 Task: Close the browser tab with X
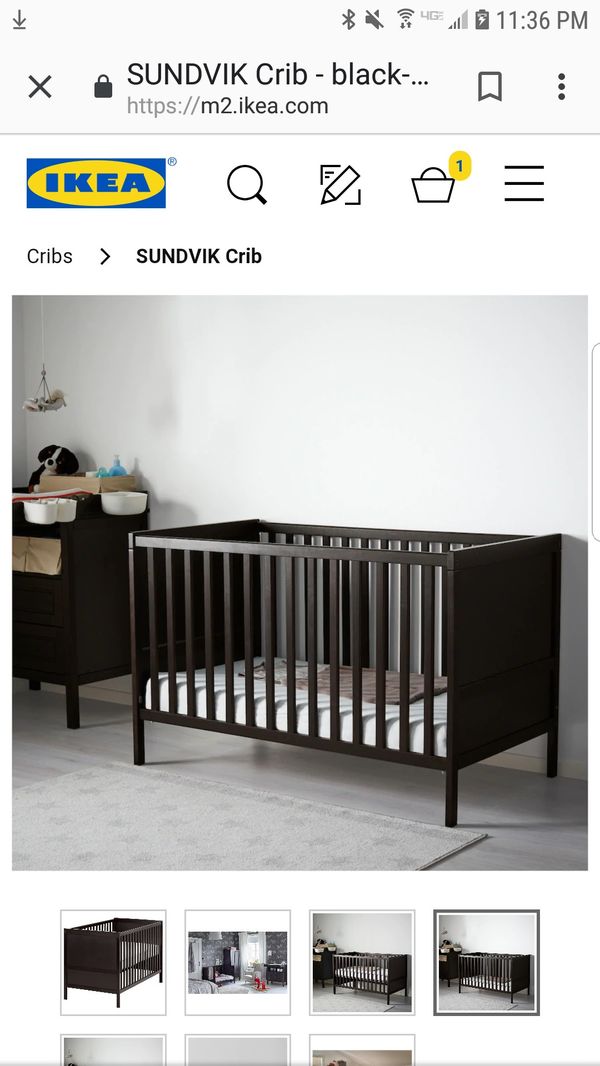(40, 87)
